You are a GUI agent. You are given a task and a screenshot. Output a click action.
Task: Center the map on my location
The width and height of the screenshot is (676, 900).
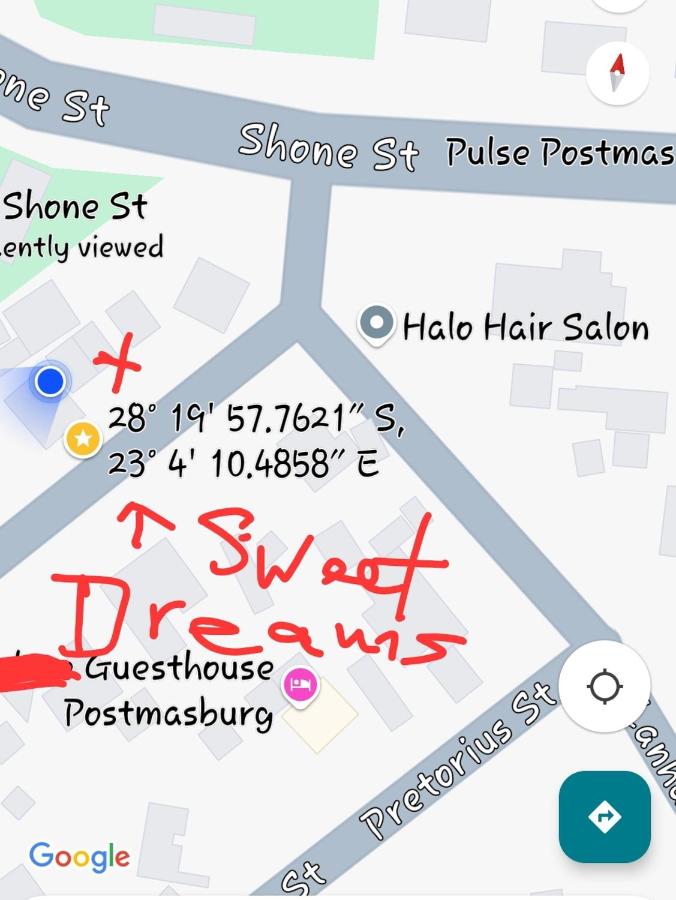(604, 687)
